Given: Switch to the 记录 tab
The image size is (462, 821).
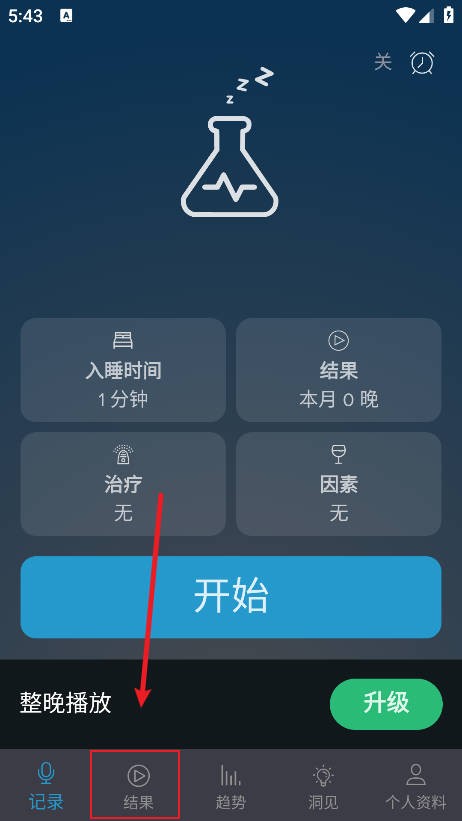Looking at the screenshot, I should [x=46, y=785].
